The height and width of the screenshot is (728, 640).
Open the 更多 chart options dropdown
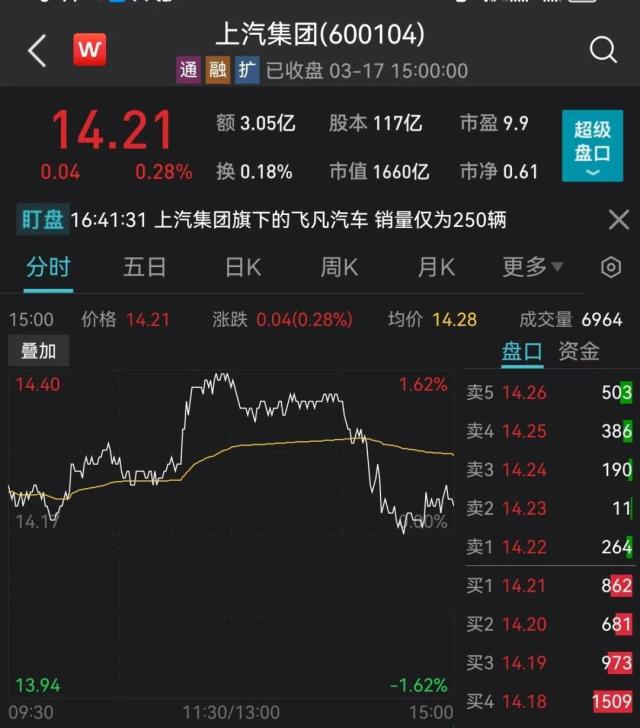tap(533, 267)
